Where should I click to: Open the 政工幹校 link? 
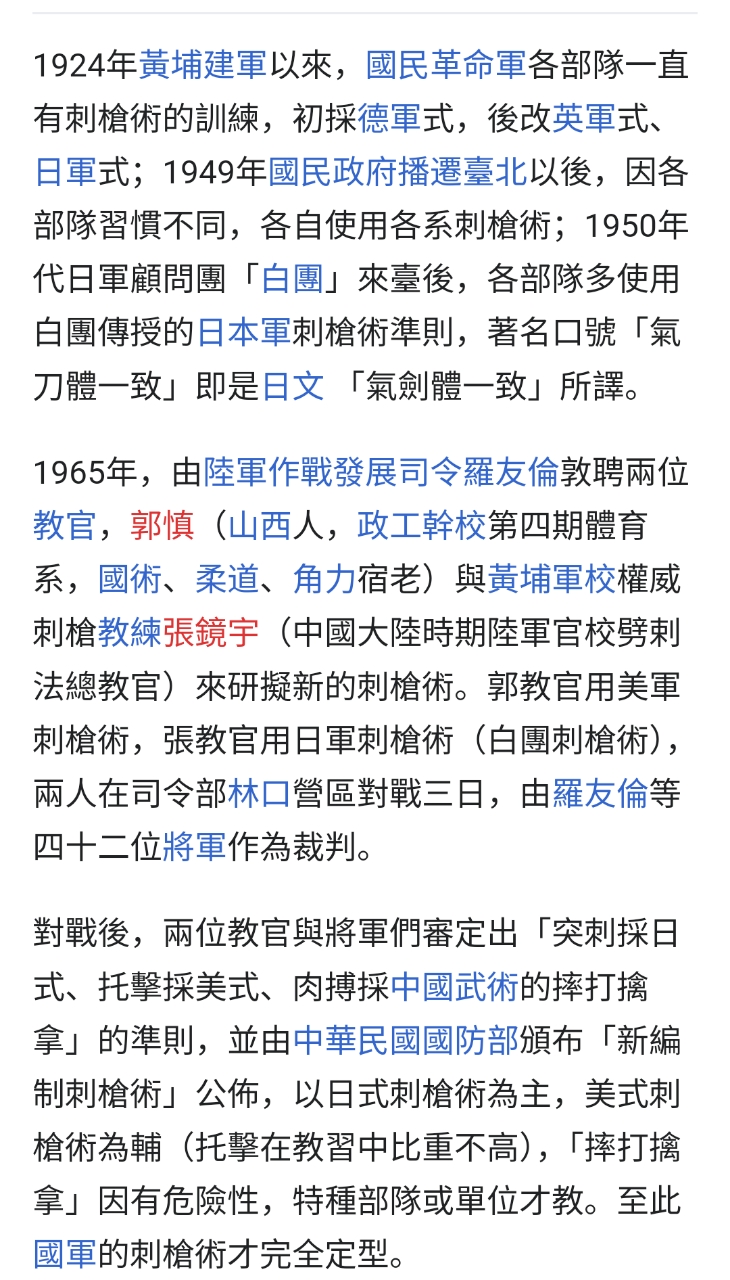pos(421,524)
